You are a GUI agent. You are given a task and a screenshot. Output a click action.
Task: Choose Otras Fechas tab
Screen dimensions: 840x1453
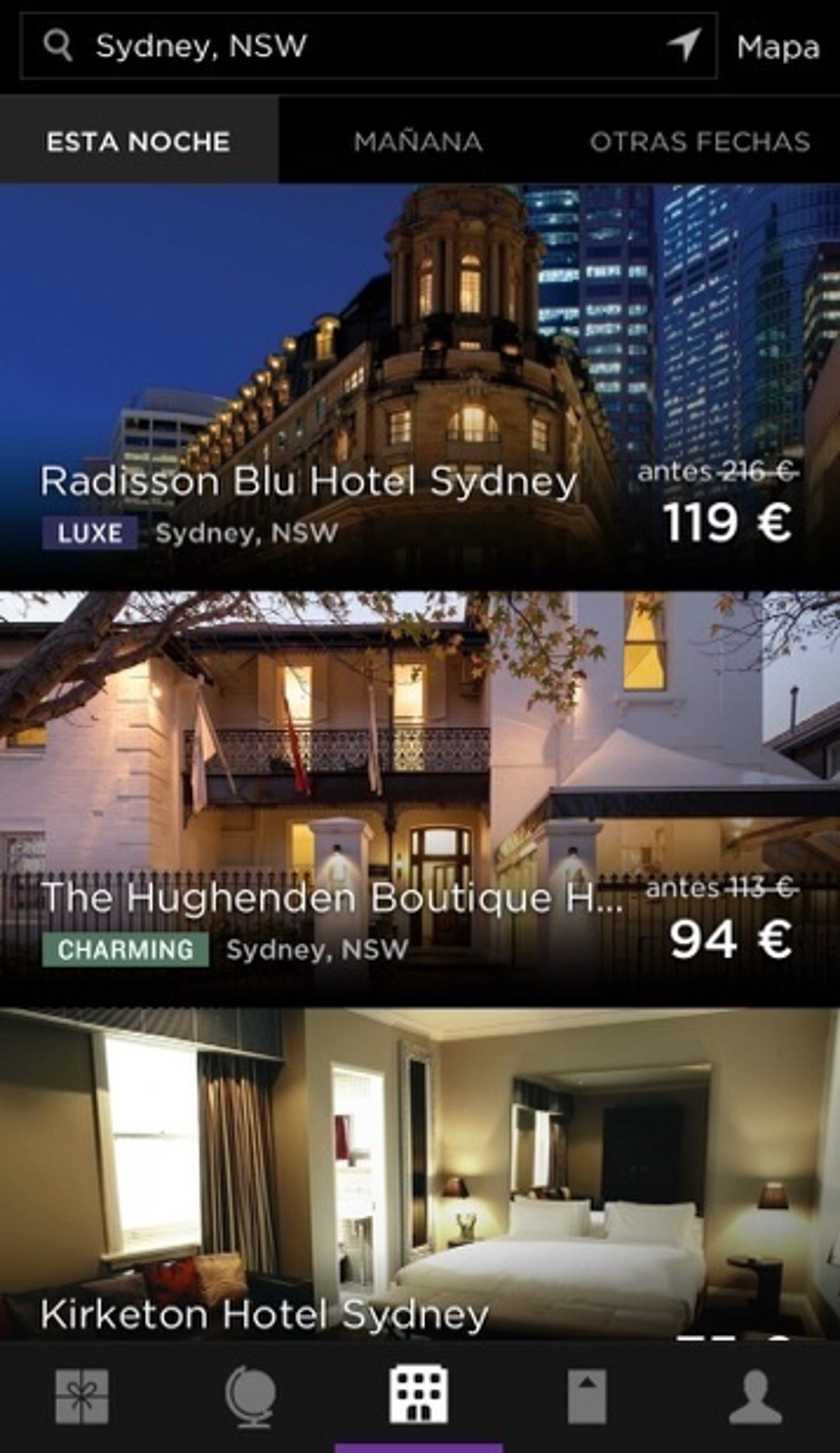coord(699,142)
